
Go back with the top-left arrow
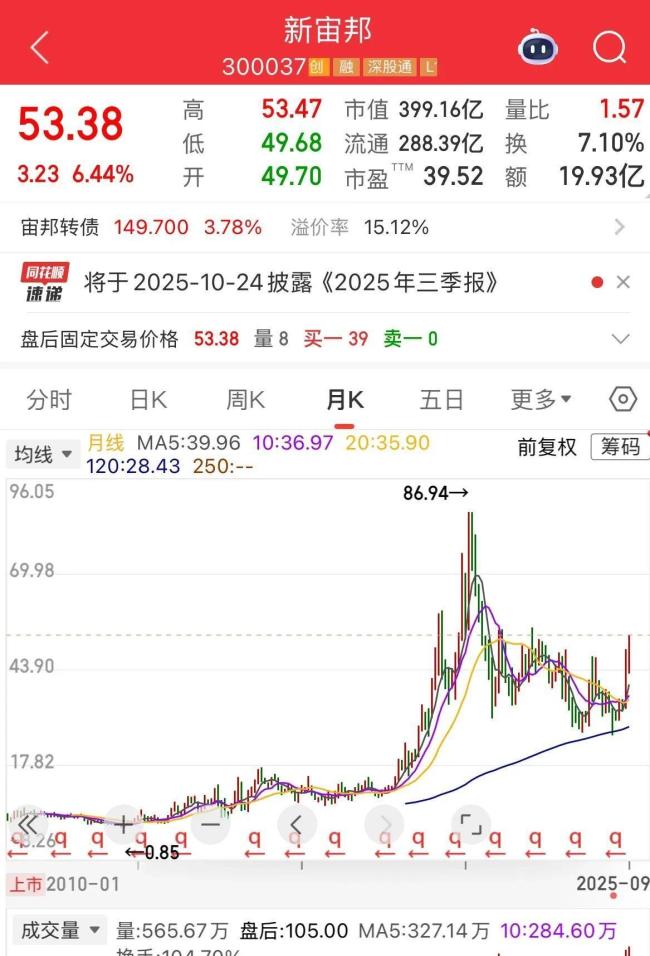coord(39,47)
